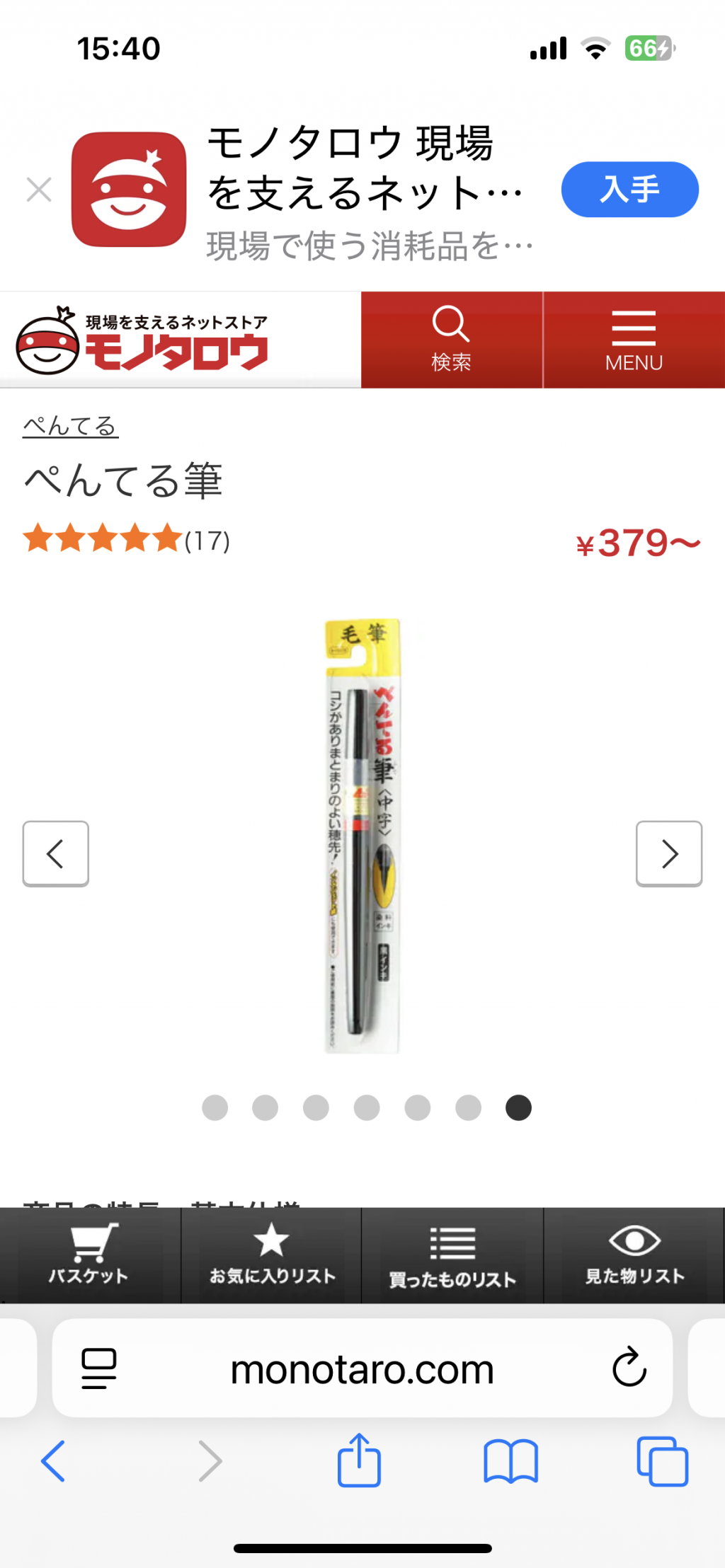Open the 検索 search button
725x1568 pixels.
coord(452,340)
